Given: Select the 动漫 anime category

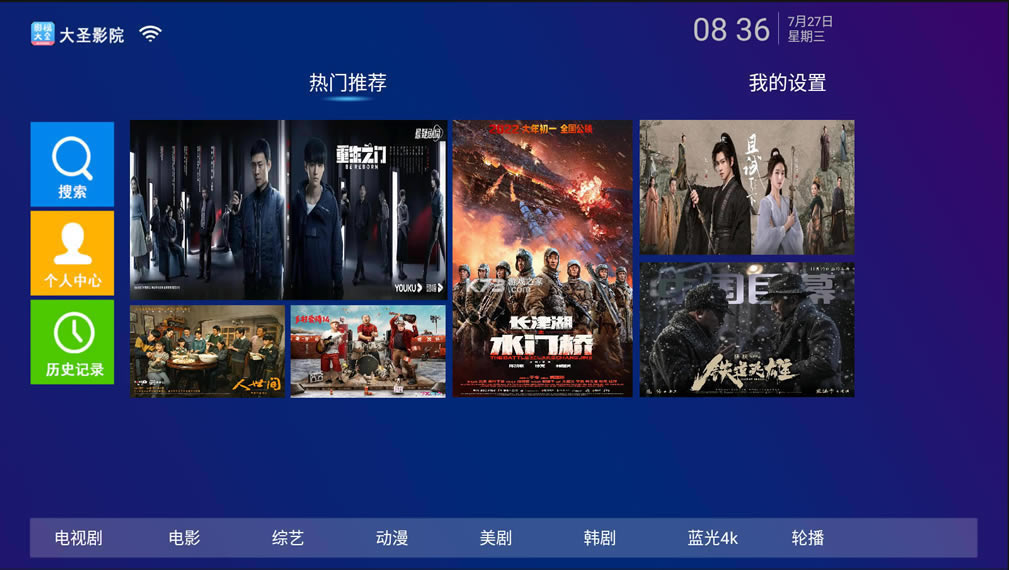Looking at the screenshot, I should click(392, 538).
